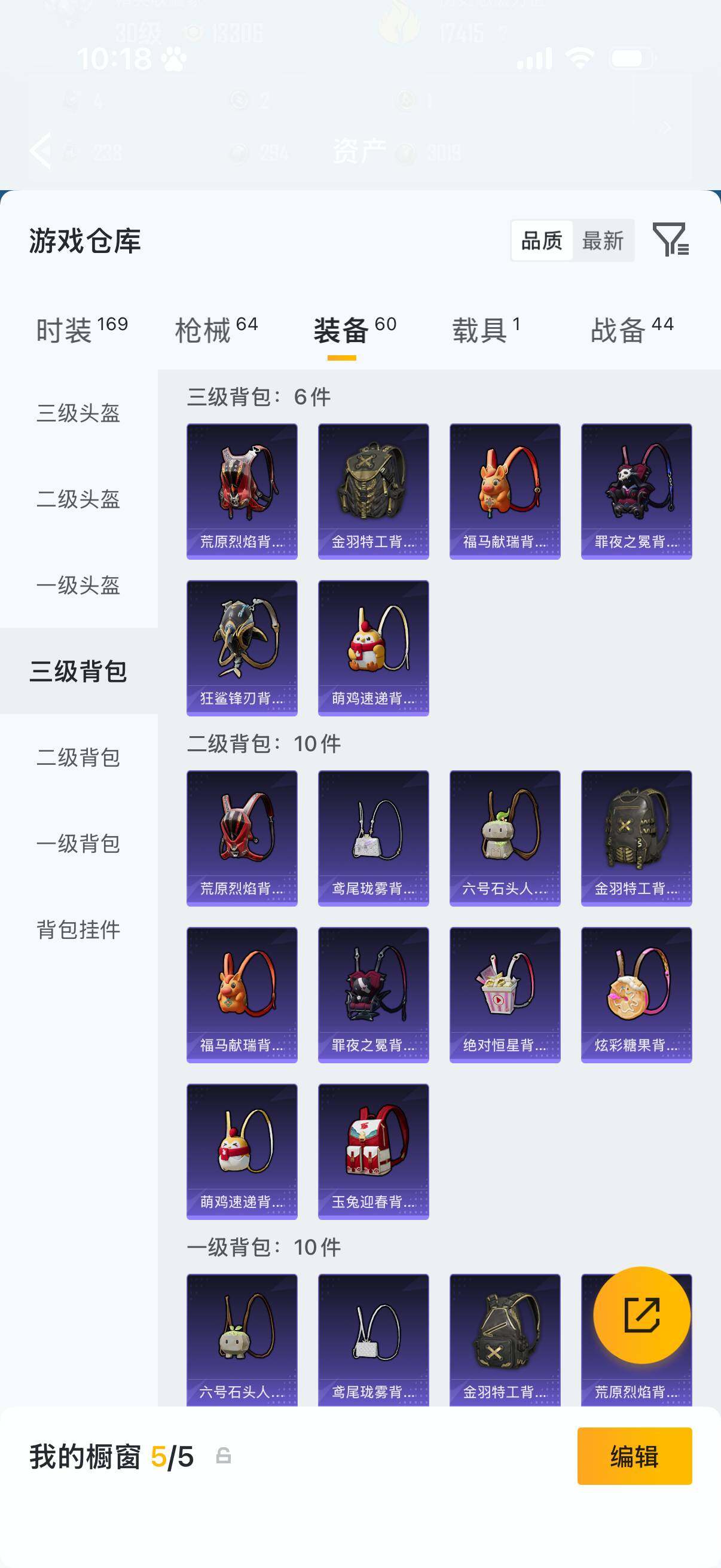
Task: Click the back arrow at top left
Action: click(41, 150)
